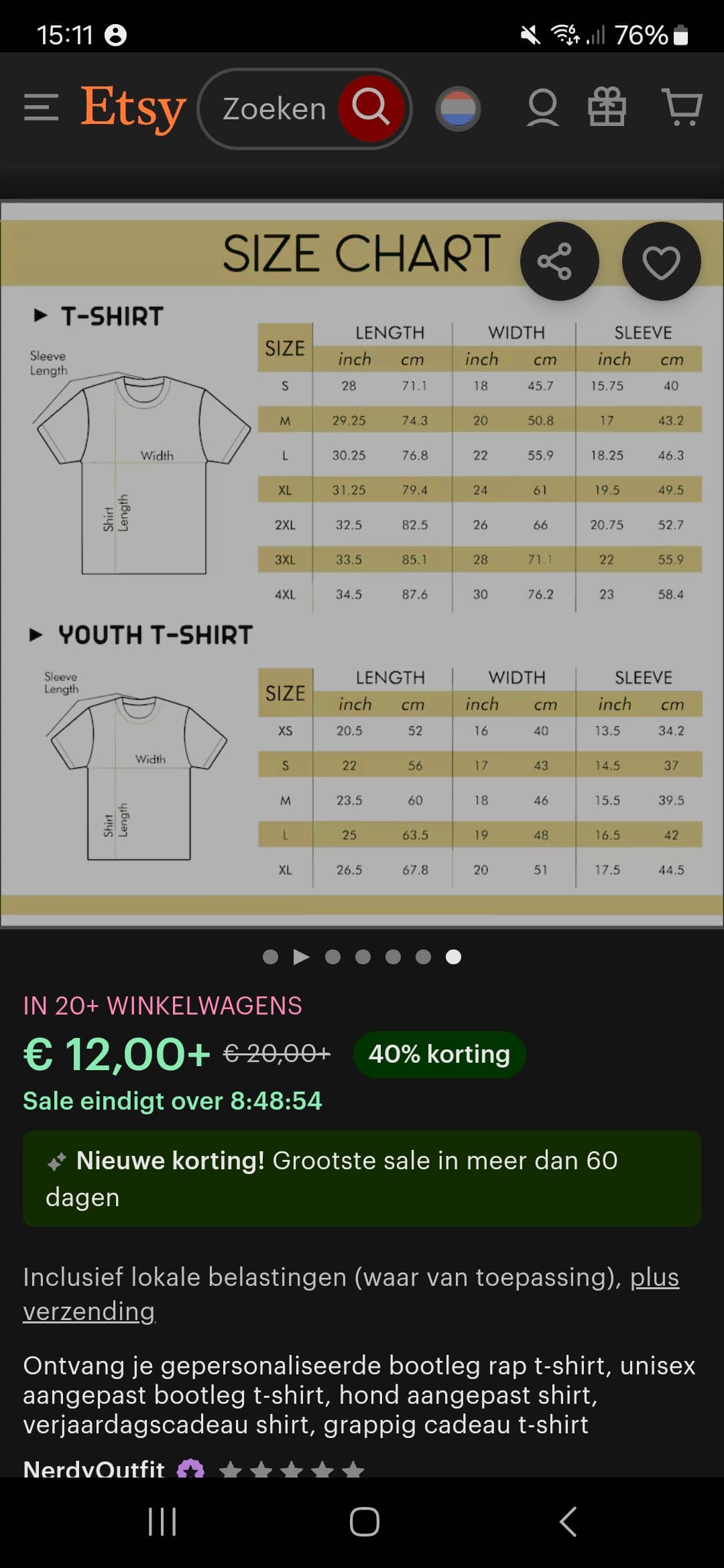This screenshot has height=1568, width=724.
Task: Tap the Zoeken search field
Action: click(x=274, y=109)
